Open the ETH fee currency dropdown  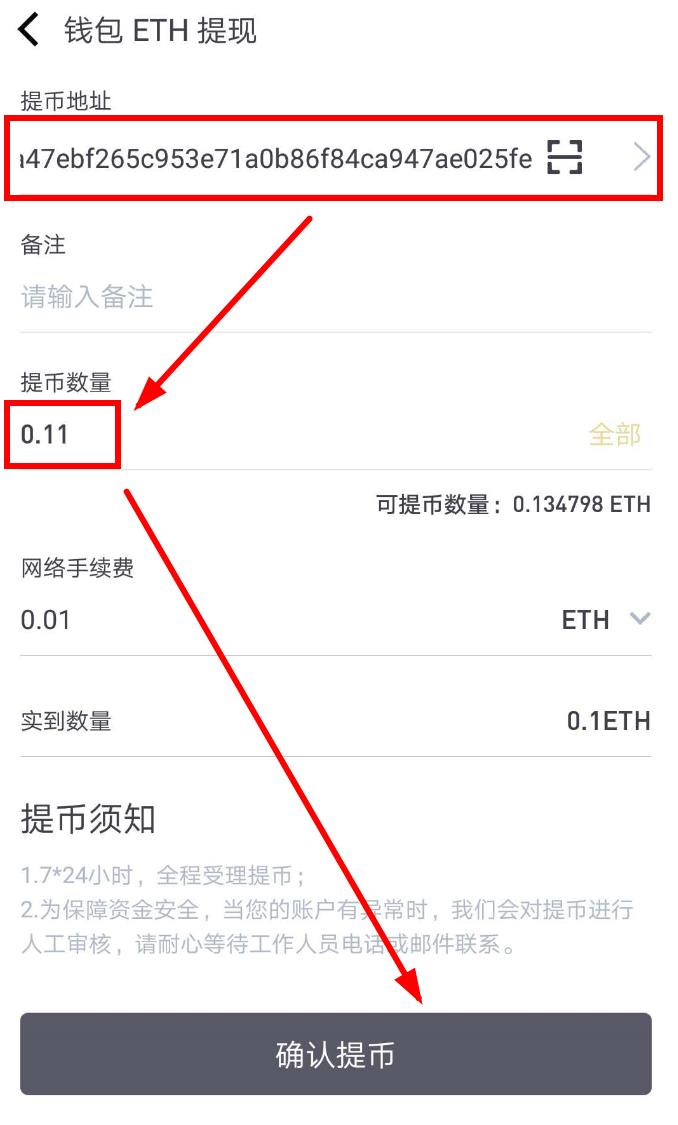pyautogui.click(x=606, y=620)
